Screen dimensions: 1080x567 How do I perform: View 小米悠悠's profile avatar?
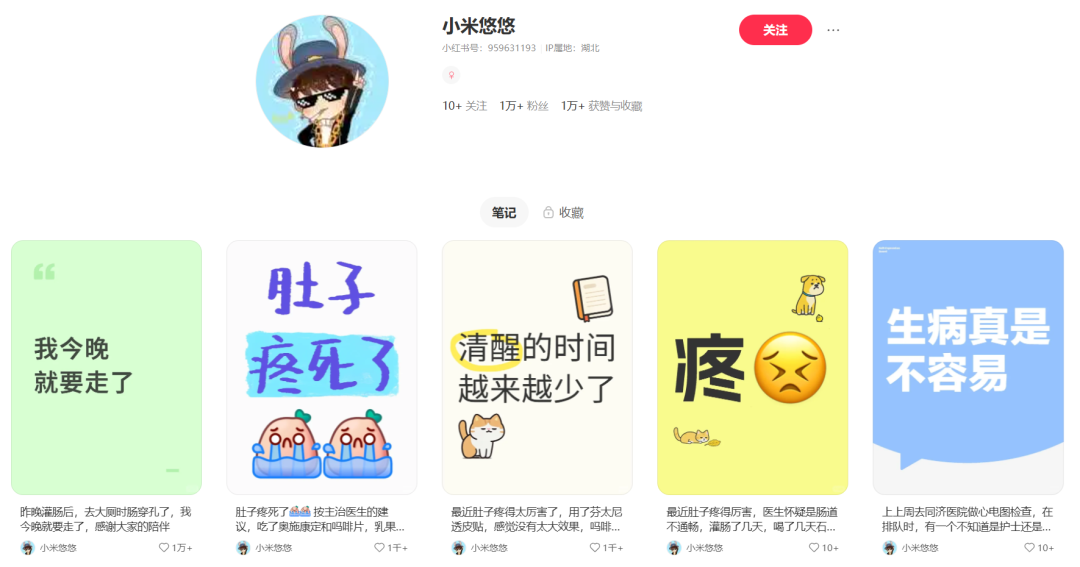[322, 81]
